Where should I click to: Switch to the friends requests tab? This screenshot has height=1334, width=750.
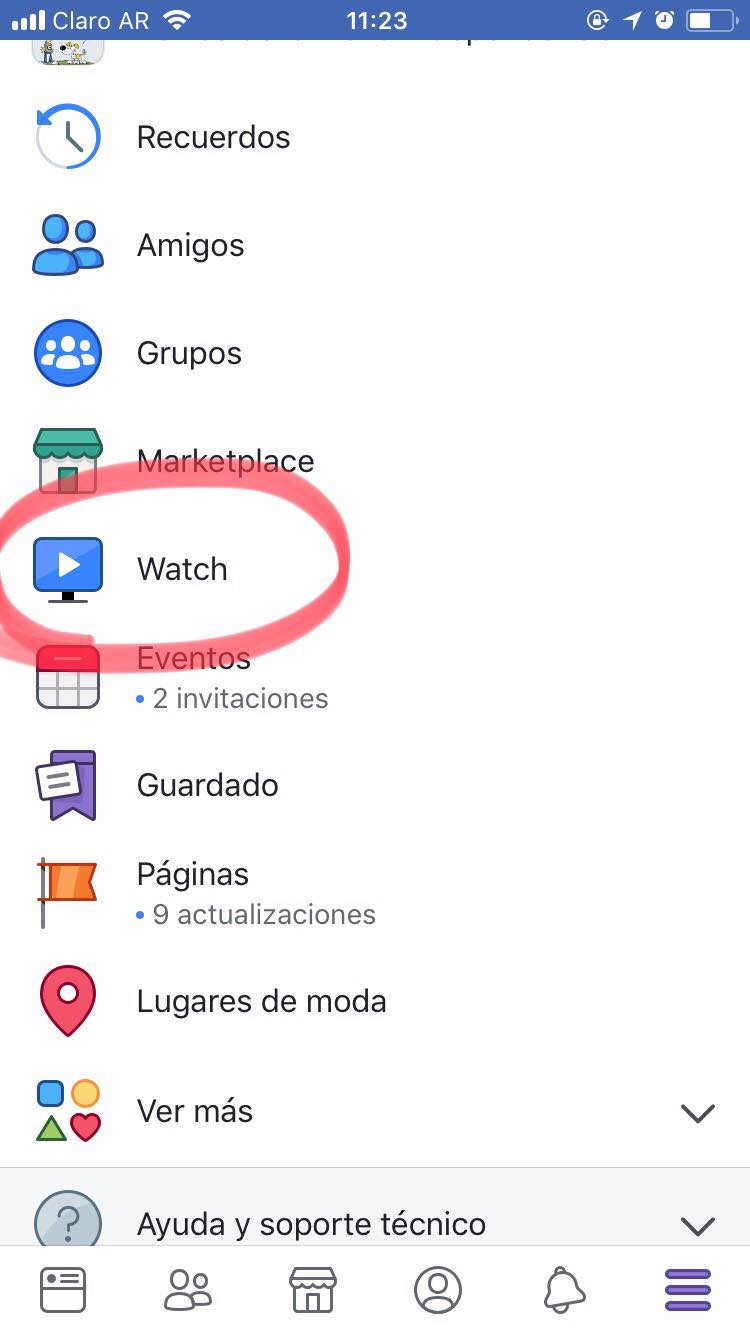click(188, 1290)
